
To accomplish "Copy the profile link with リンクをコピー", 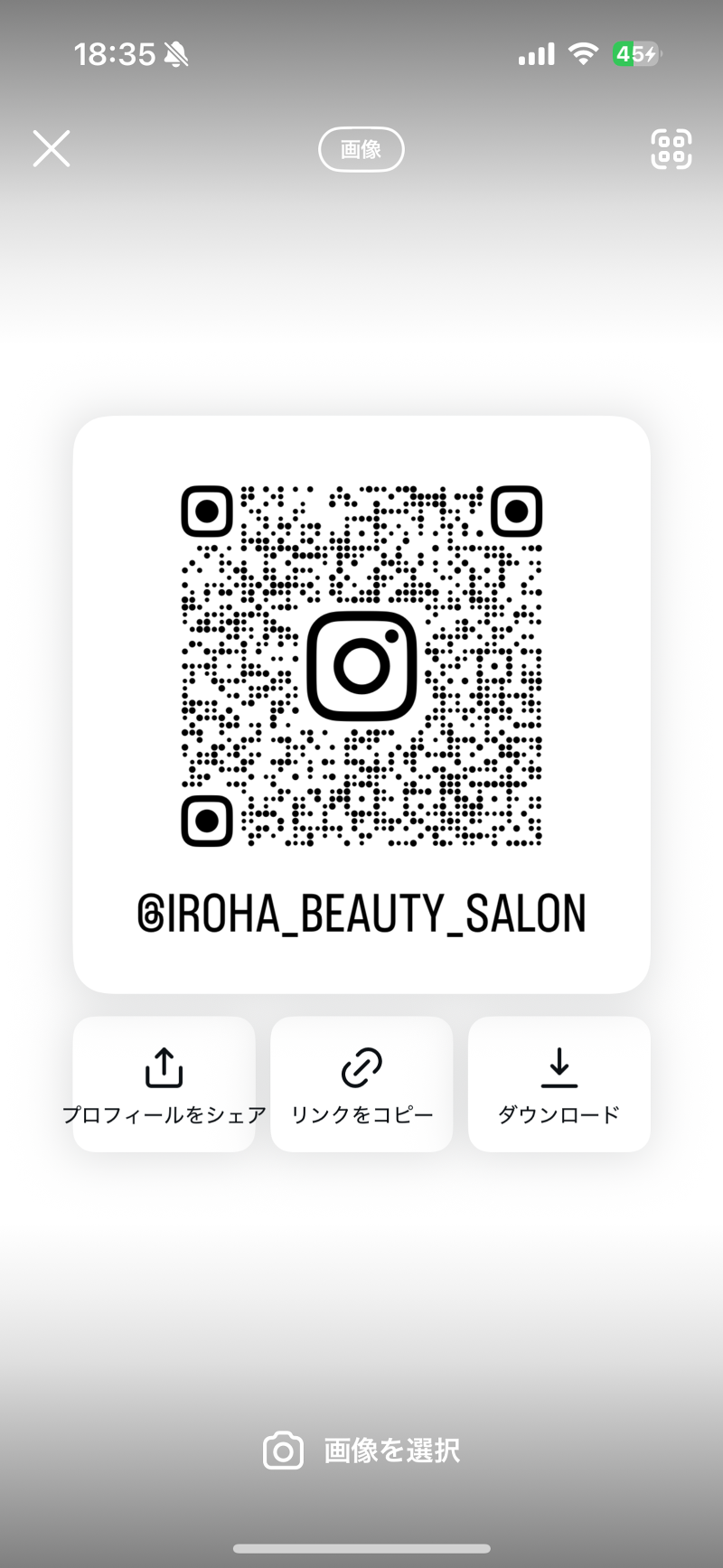I will [361, 1084].
